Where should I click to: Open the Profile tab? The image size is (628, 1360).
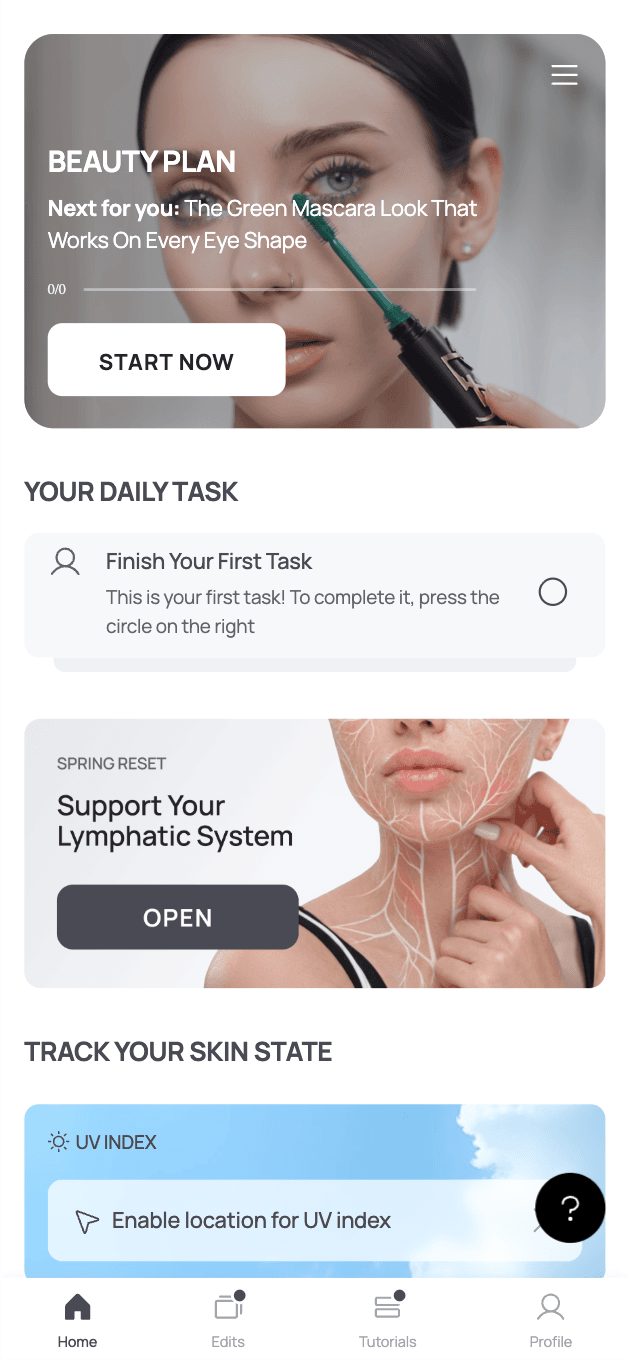550,1320
